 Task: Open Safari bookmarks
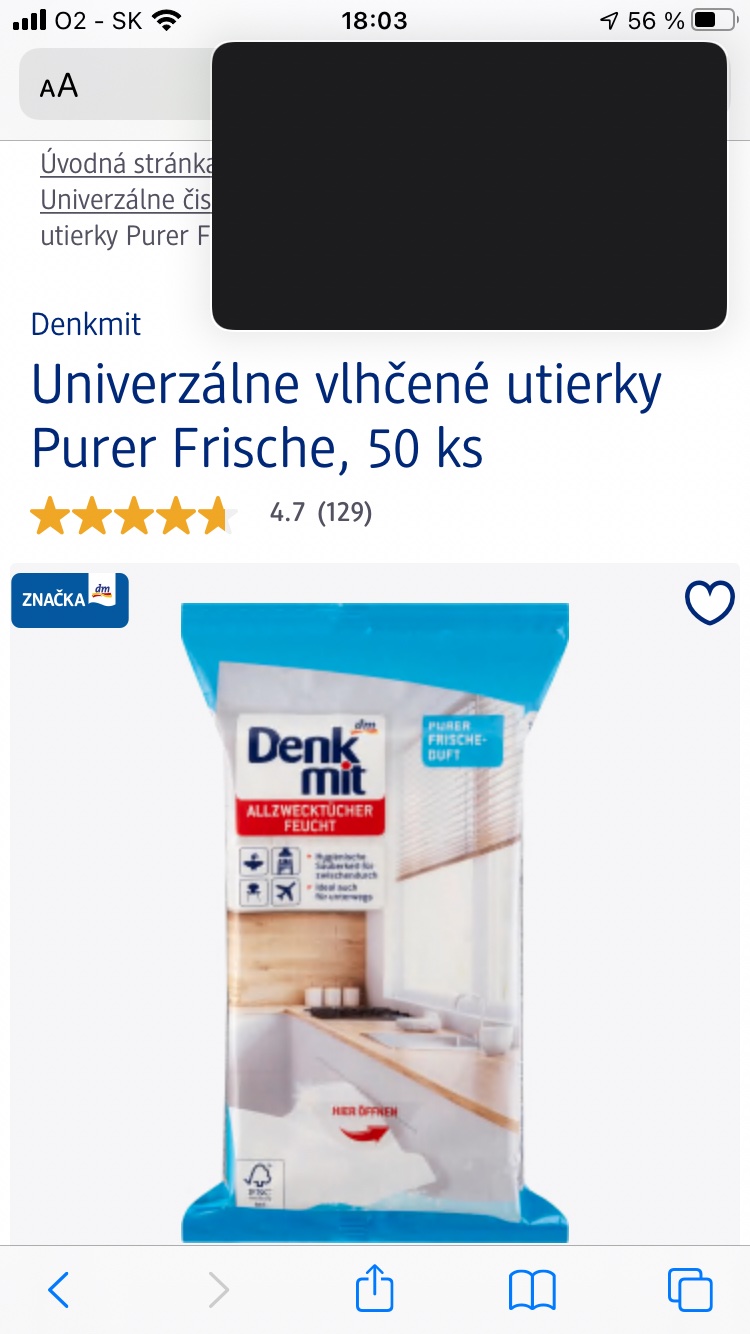click(x=532, y=1290)
